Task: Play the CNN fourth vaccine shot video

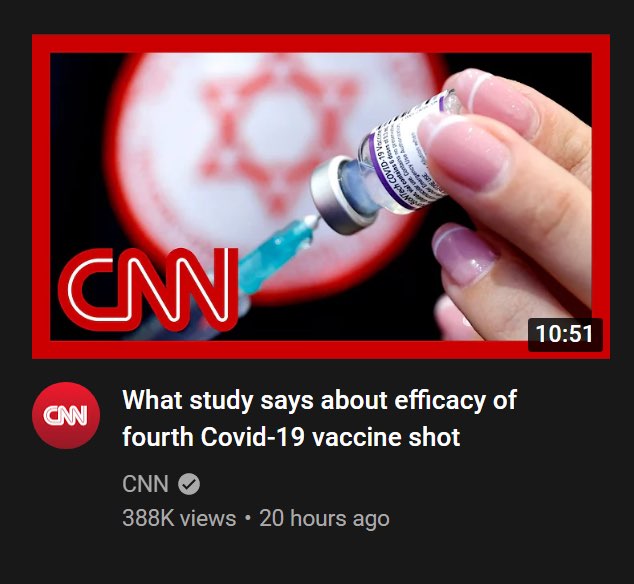Action: click(x=321, y=197)
